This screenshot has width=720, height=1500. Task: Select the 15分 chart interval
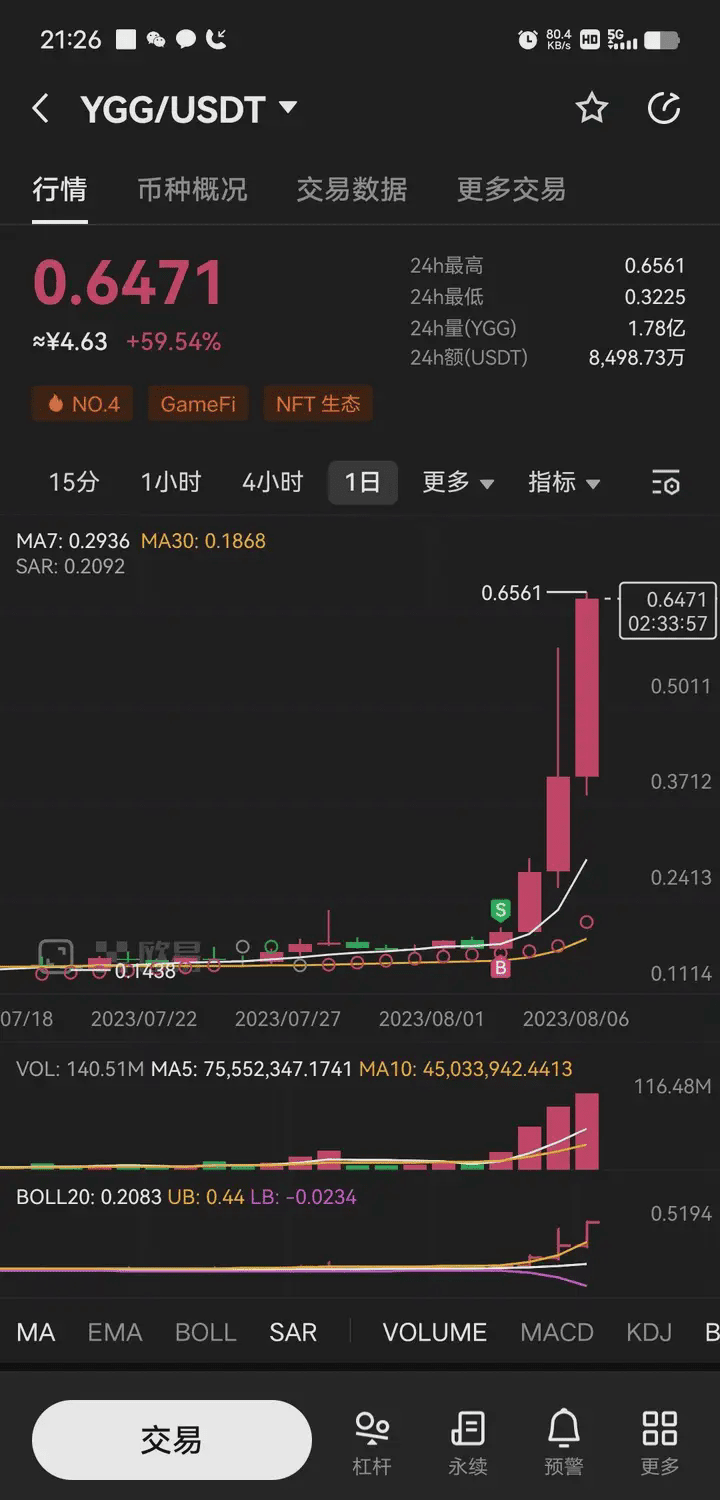[x=74, y=482]
